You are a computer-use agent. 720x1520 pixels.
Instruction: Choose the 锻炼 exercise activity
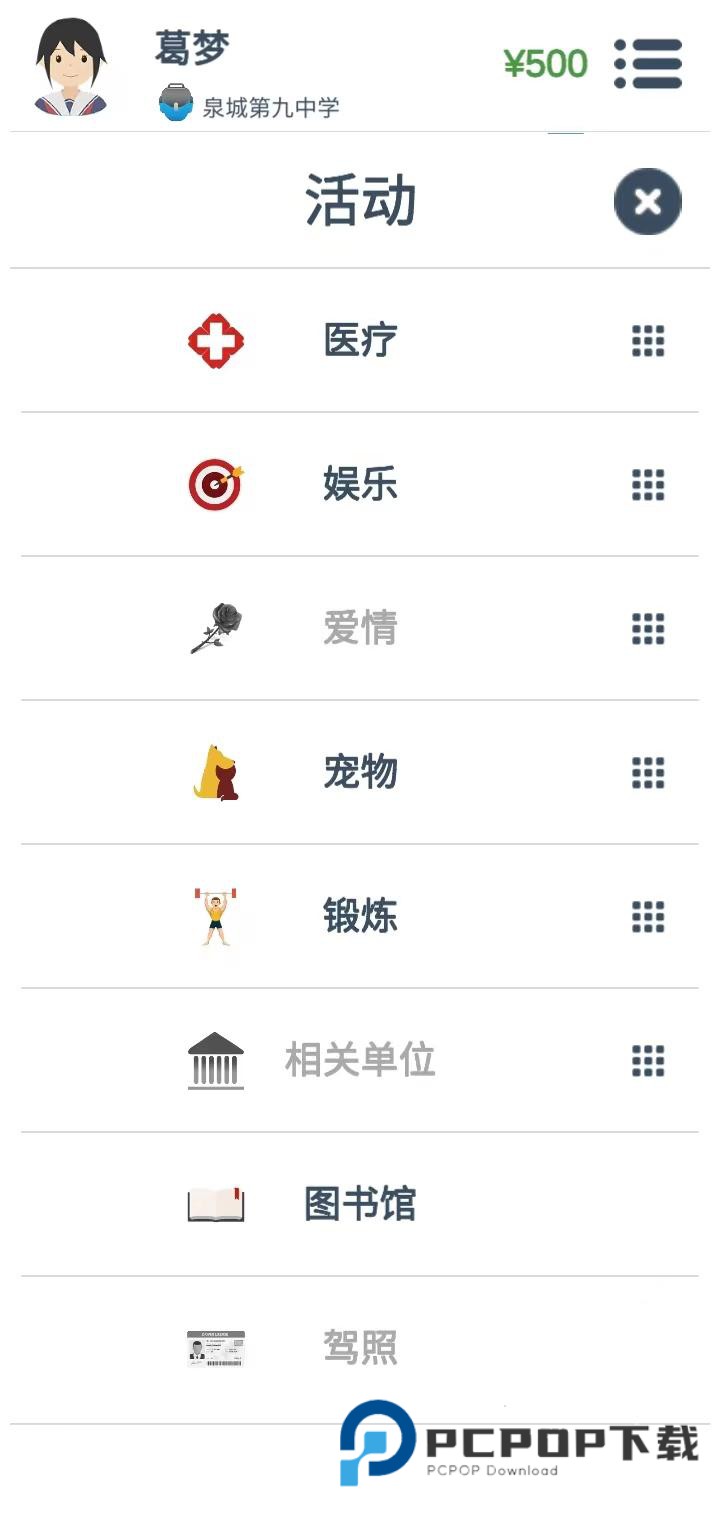pyautogui.click(x=360, y=917)
